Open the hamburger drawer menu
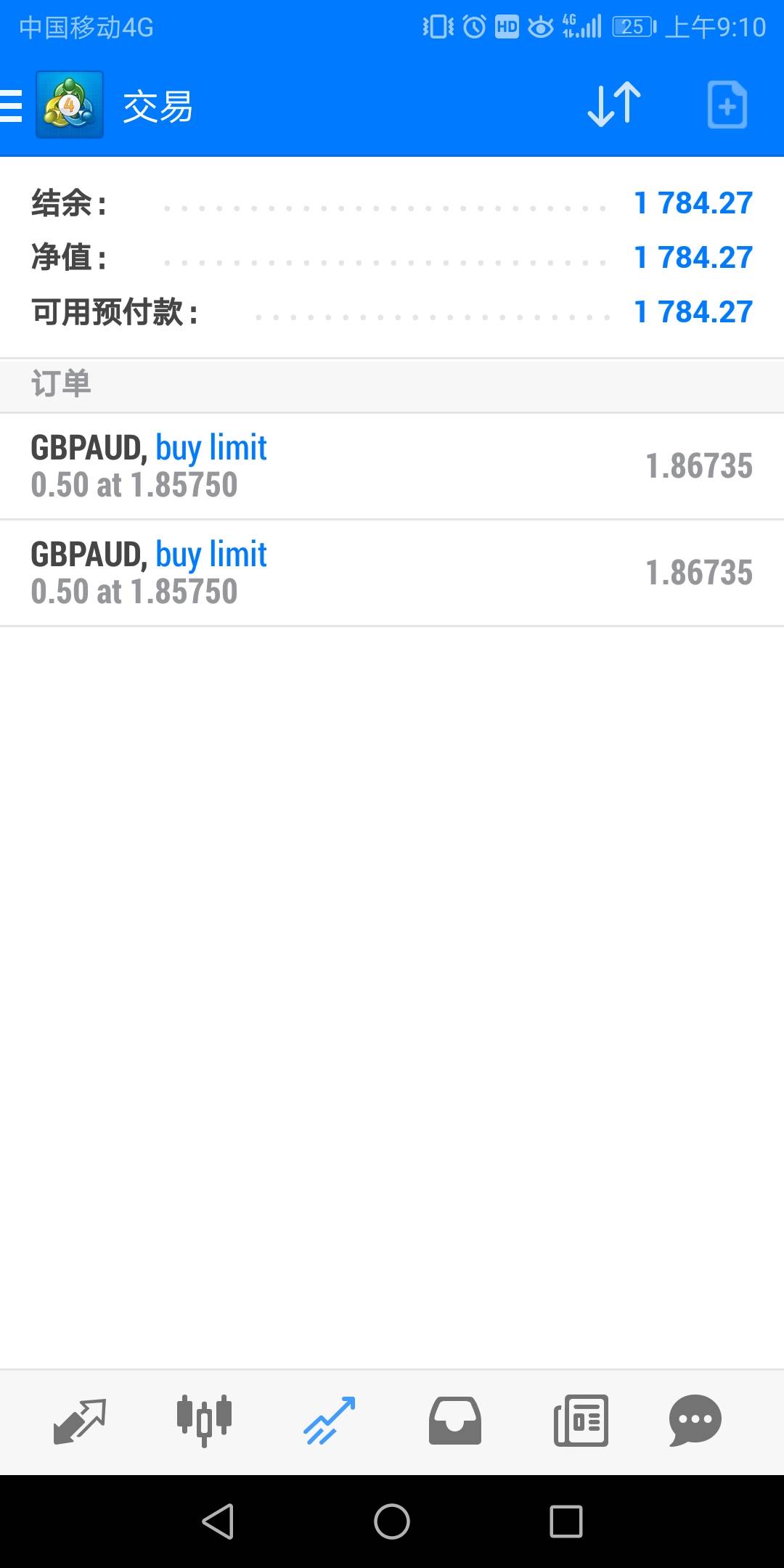 tap(10, 106)
